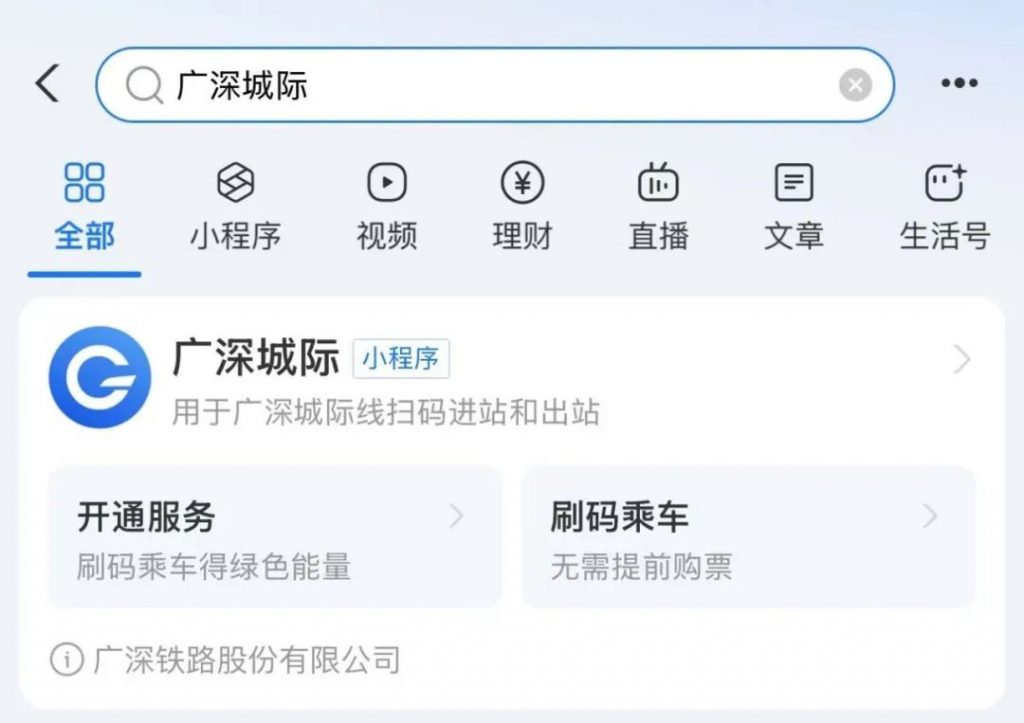Viewport: 1024px width, 723px height.
Task: Clear the search text 广深城际
Action: 855,85
